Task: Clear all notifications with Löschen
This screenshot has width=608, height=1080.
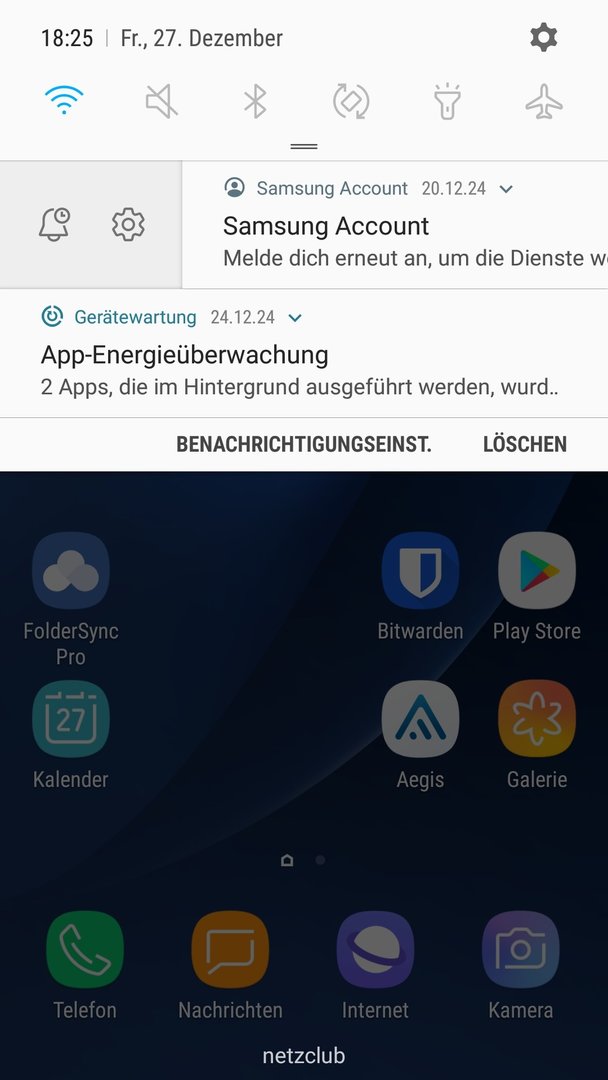Action: pyautogui.click(x=524, y=444)
